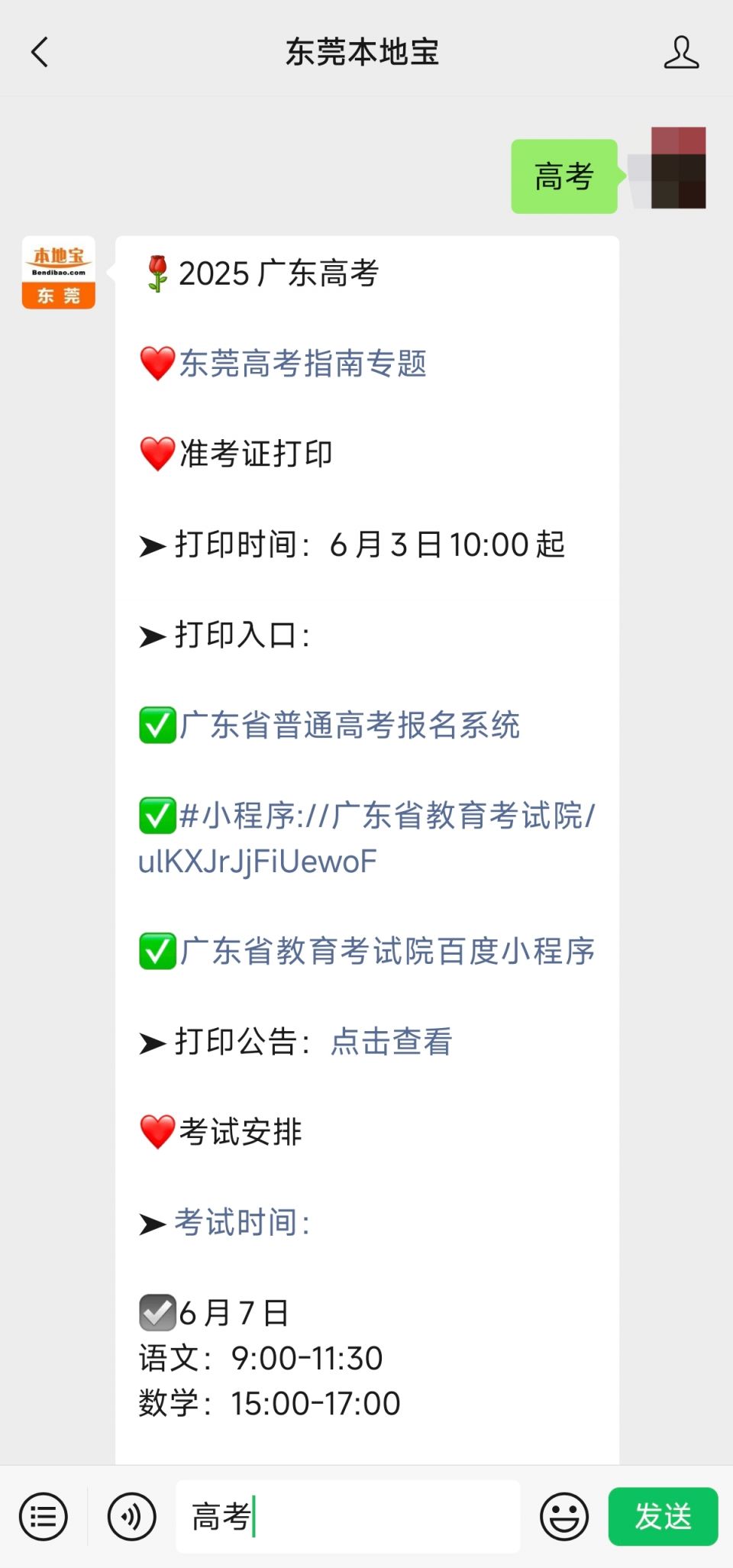The width and height of the screenshot is (733, 1568).
Task: Tap the 本地宝 东莞 account avatar
Action: point(59,273)
